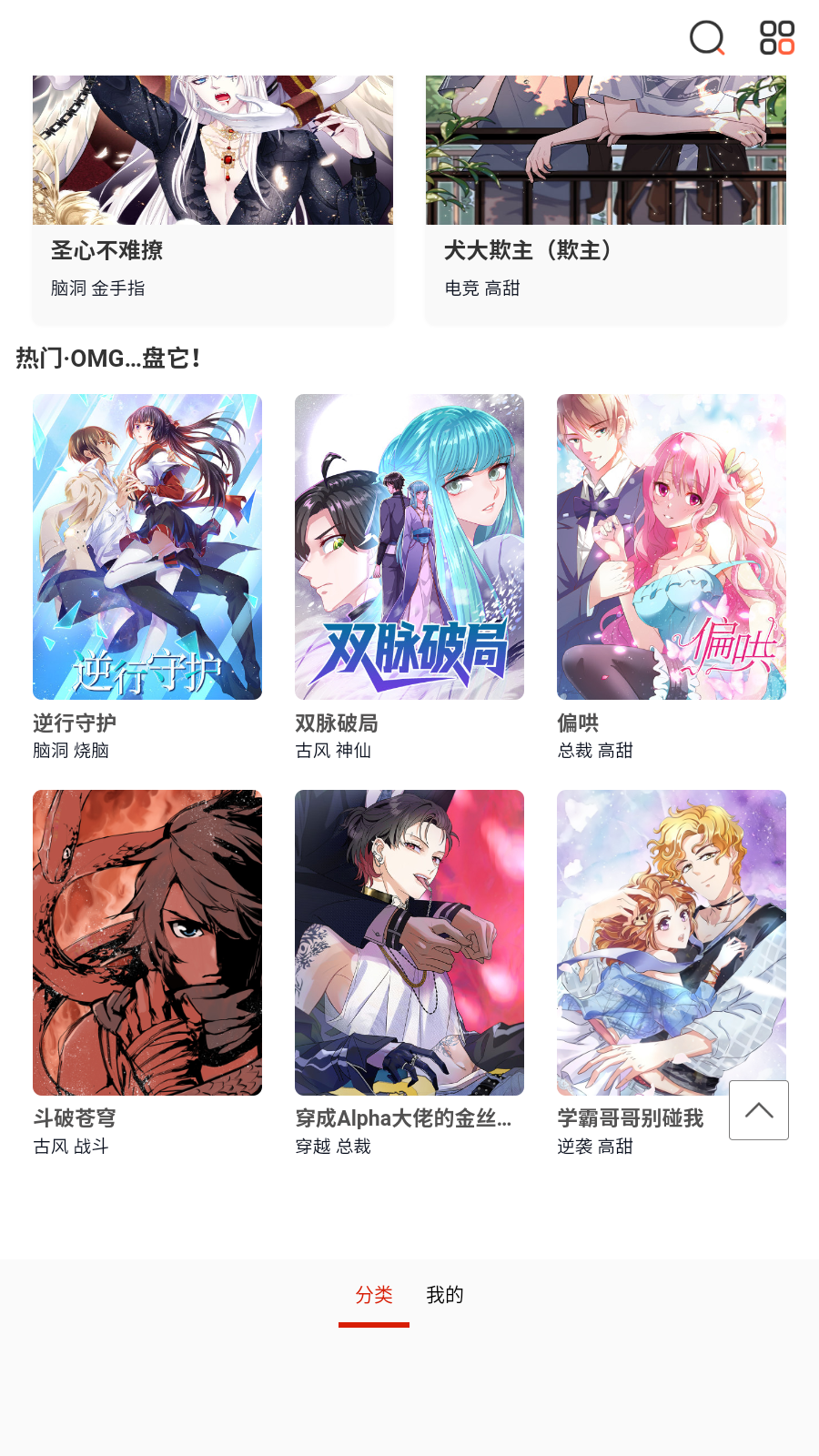The image size is (819, 1456).
Task: Tap the back-to-top arrow button
Action: coord(759,1110)
